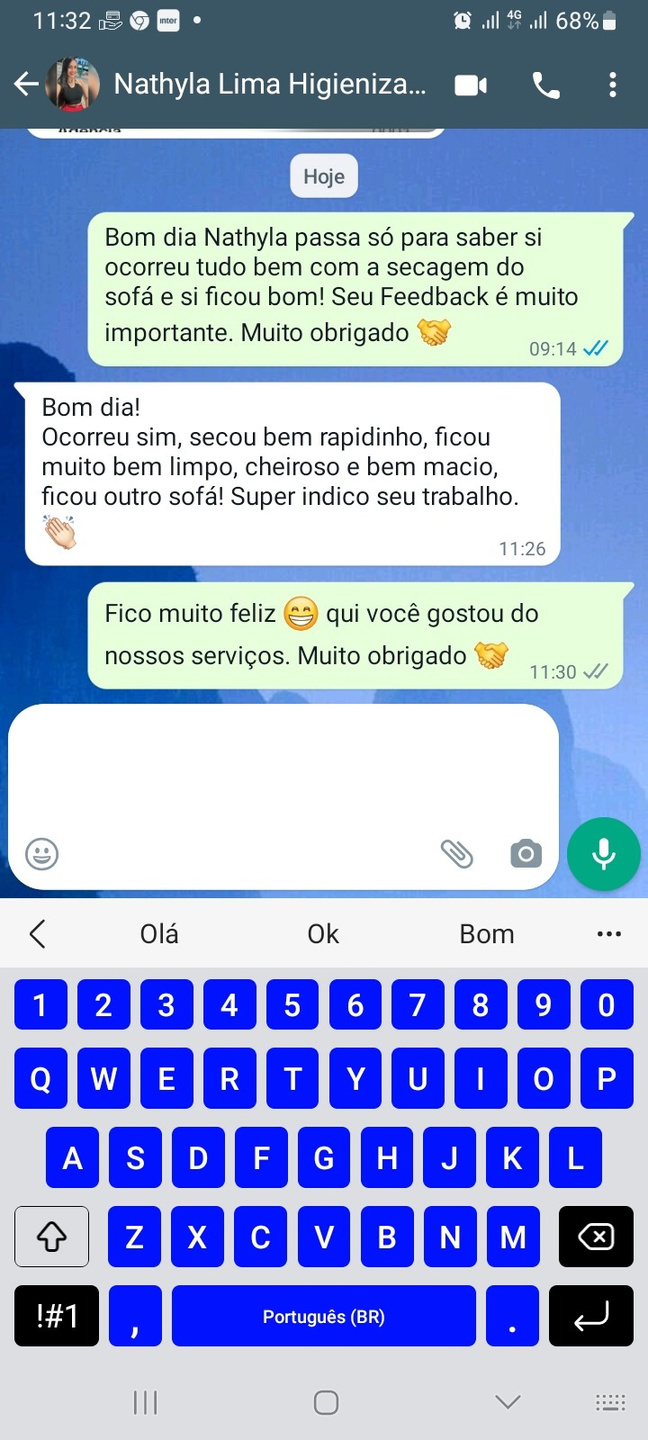Open the camera from the message box

pyautogui.click(x=526, y=853)
